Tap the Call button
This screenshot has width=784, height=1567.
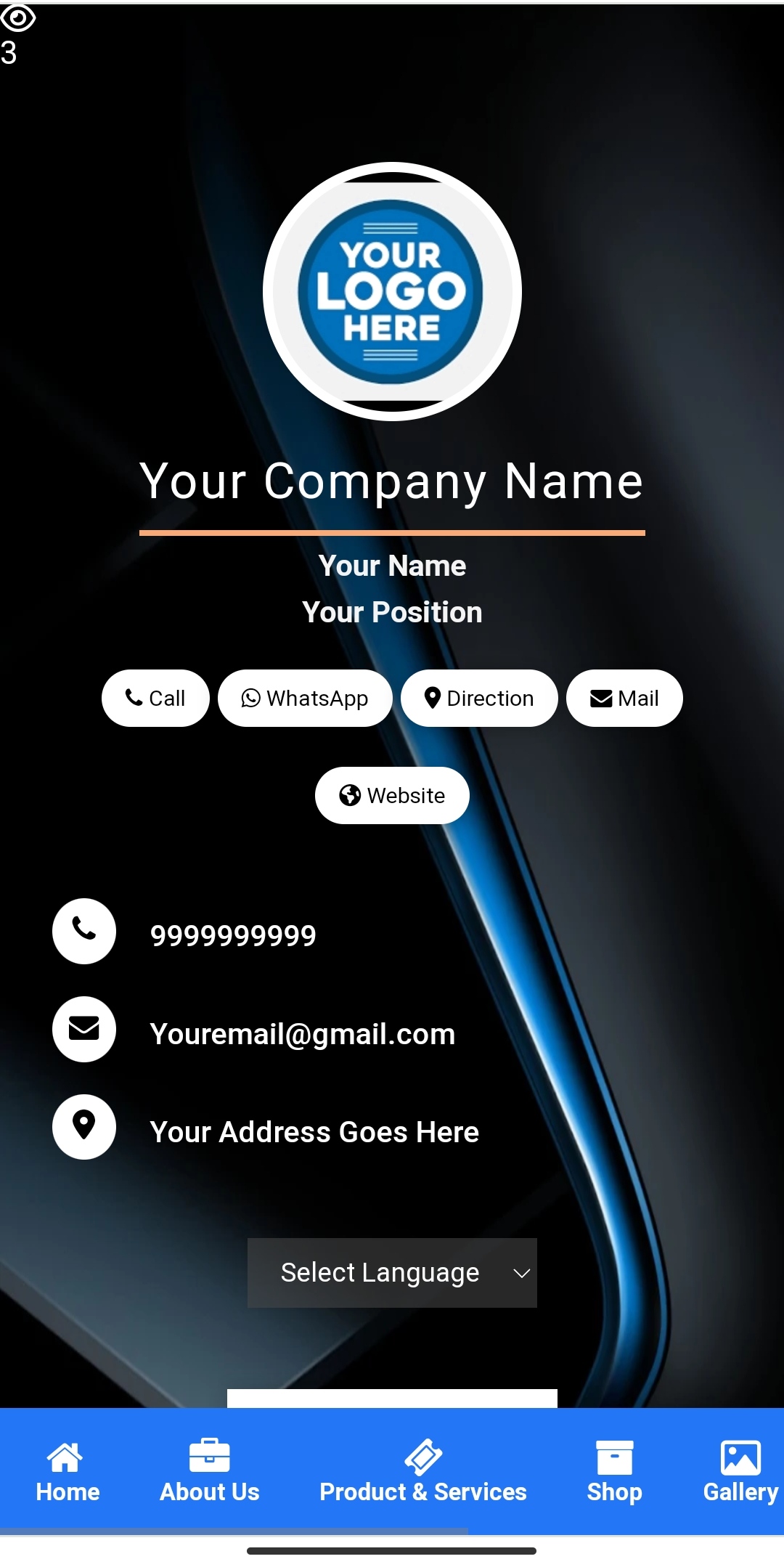pos(155,698)
